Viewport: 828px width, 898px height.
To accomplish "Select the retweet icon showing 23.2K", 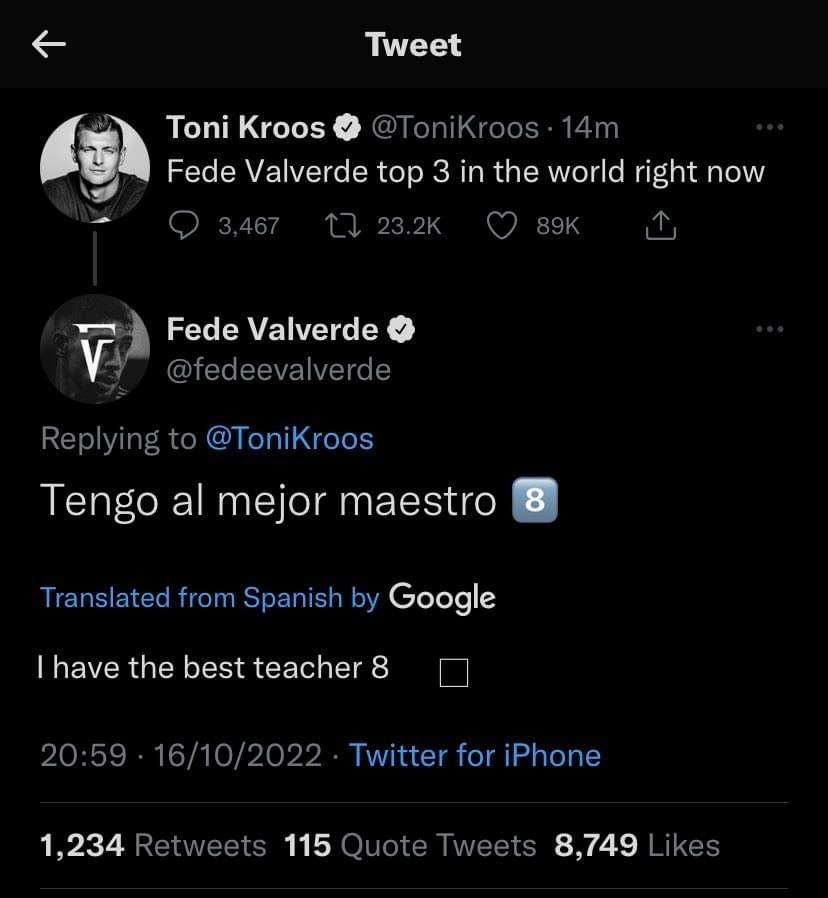I will 343,226.
